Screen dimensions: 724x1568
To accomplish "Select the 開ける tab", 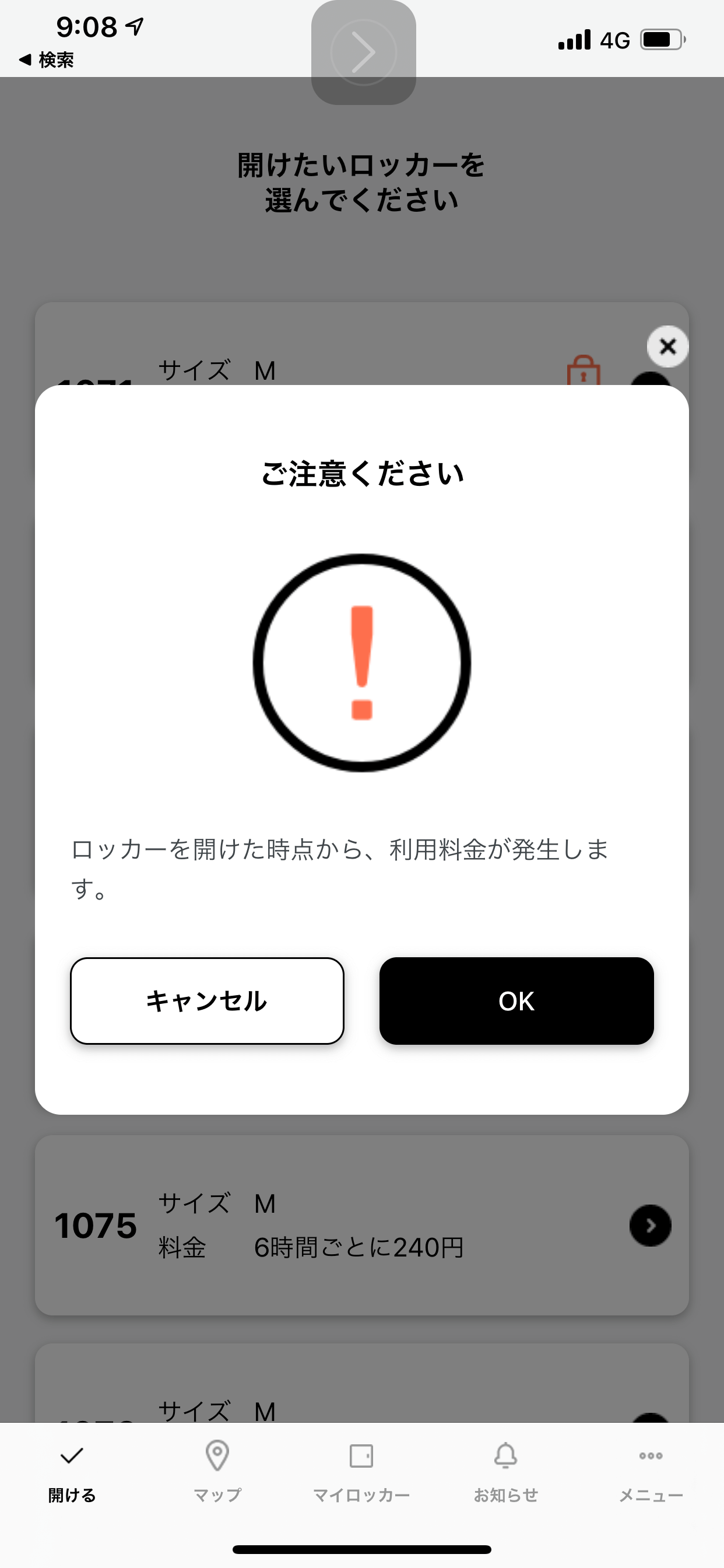I will [72, 1471].
